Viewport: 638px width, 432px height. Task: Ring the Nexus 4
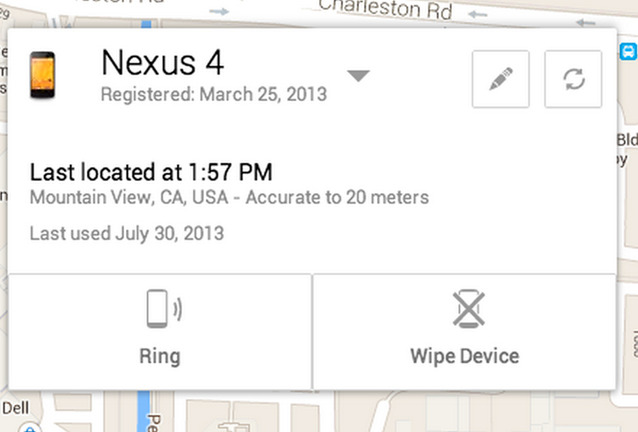(x=160, y=330)
